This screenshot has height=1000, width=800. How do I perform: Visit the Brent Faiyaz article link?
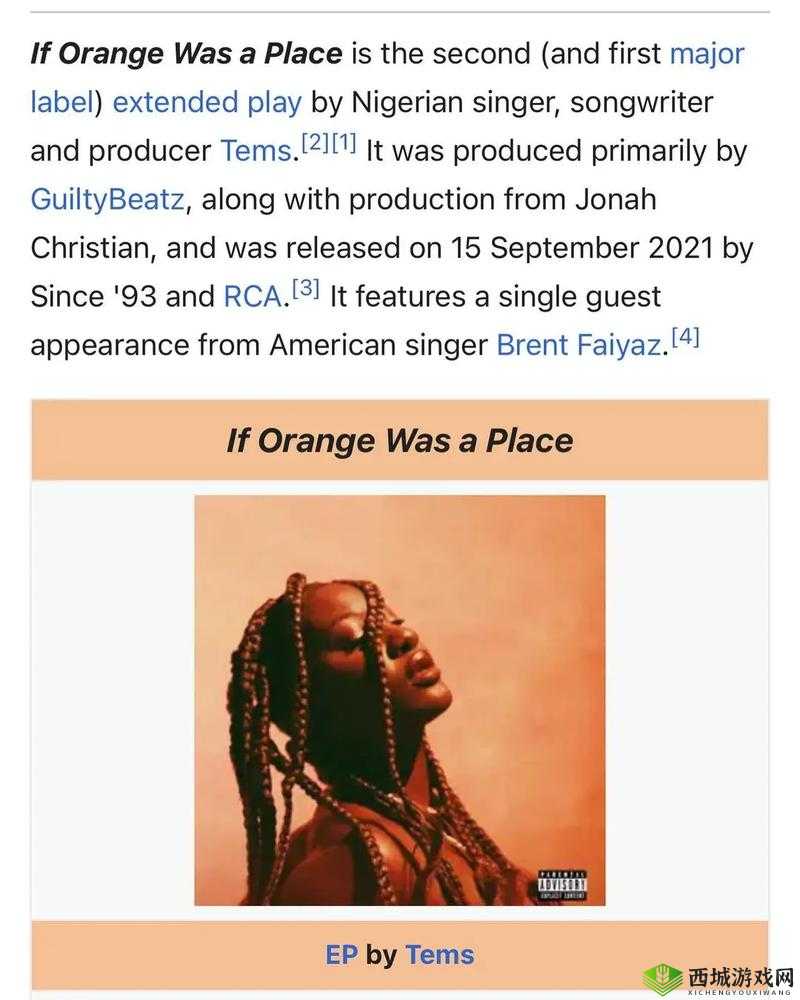[x=579, y=345]
